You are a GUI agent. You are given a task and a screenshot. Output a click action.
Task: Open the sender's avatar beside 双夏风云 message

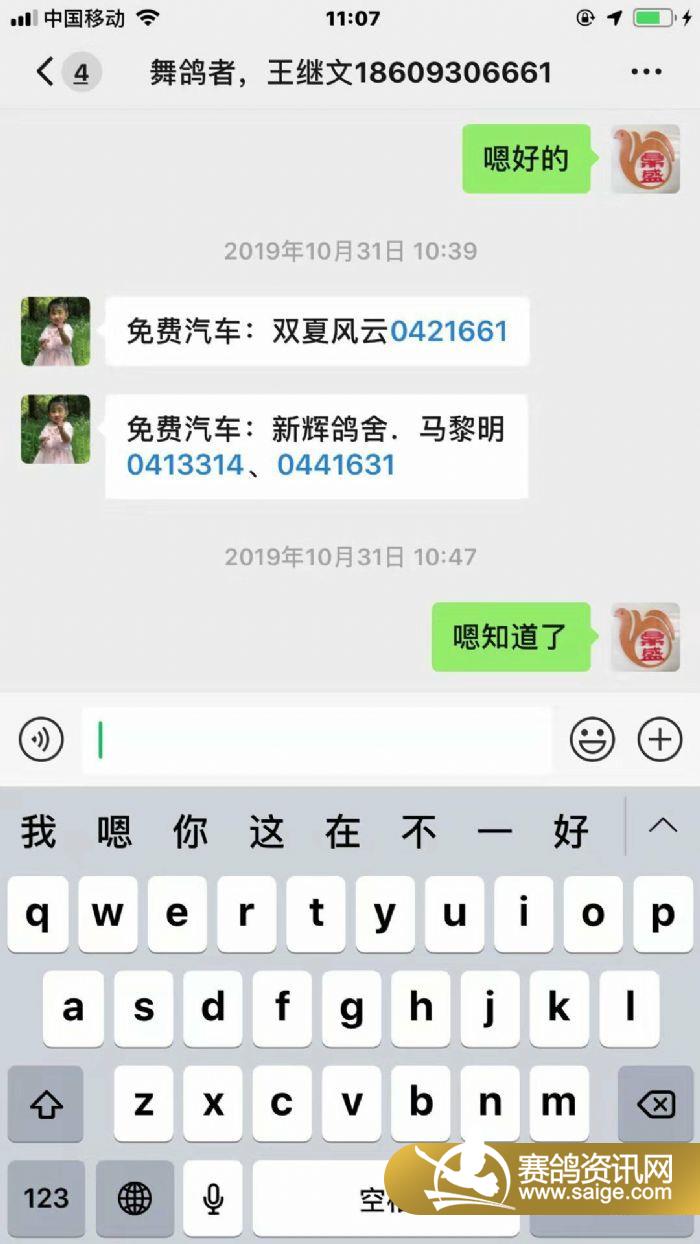coord(56,331)
